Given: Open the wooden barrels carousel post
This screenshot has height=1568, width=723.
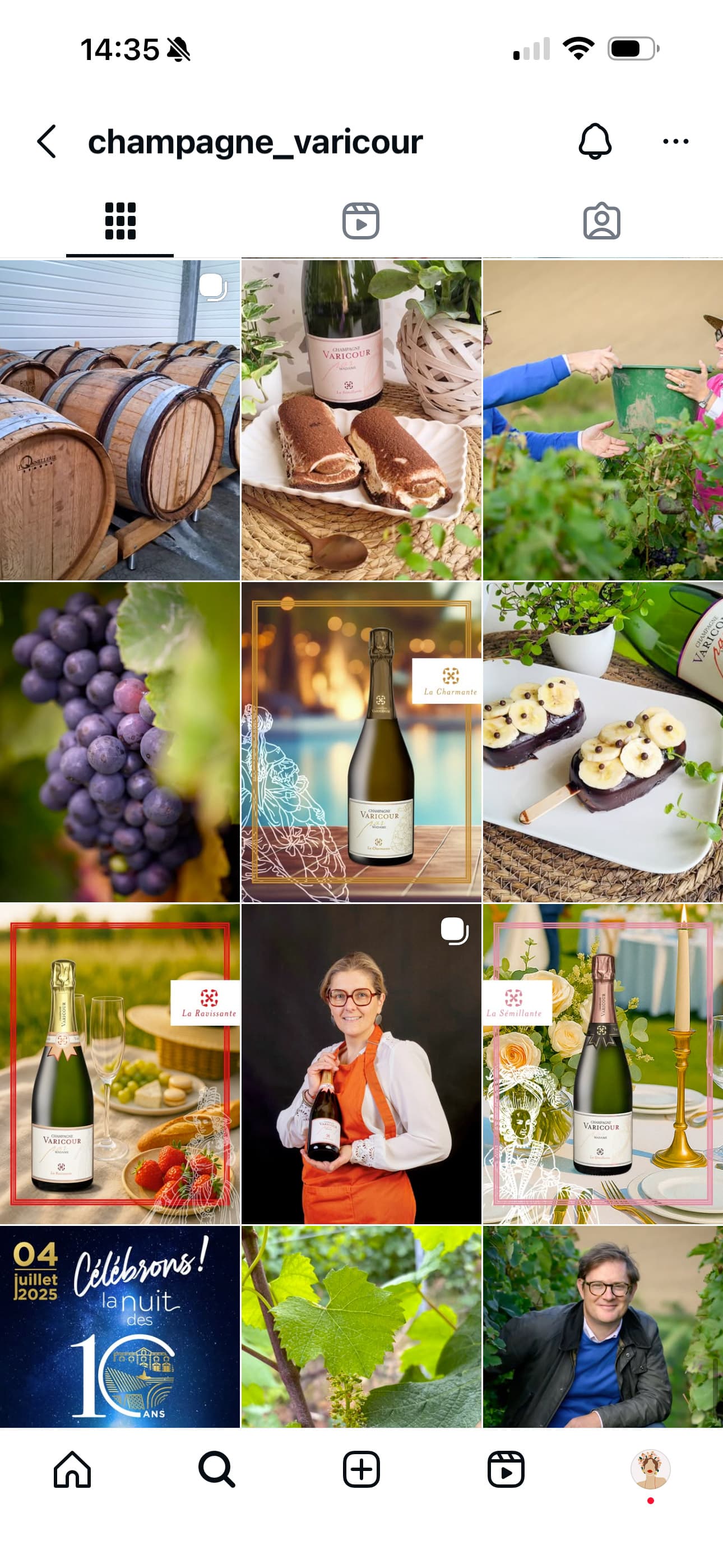Looking at the screenshot, I should coord(120,420).
